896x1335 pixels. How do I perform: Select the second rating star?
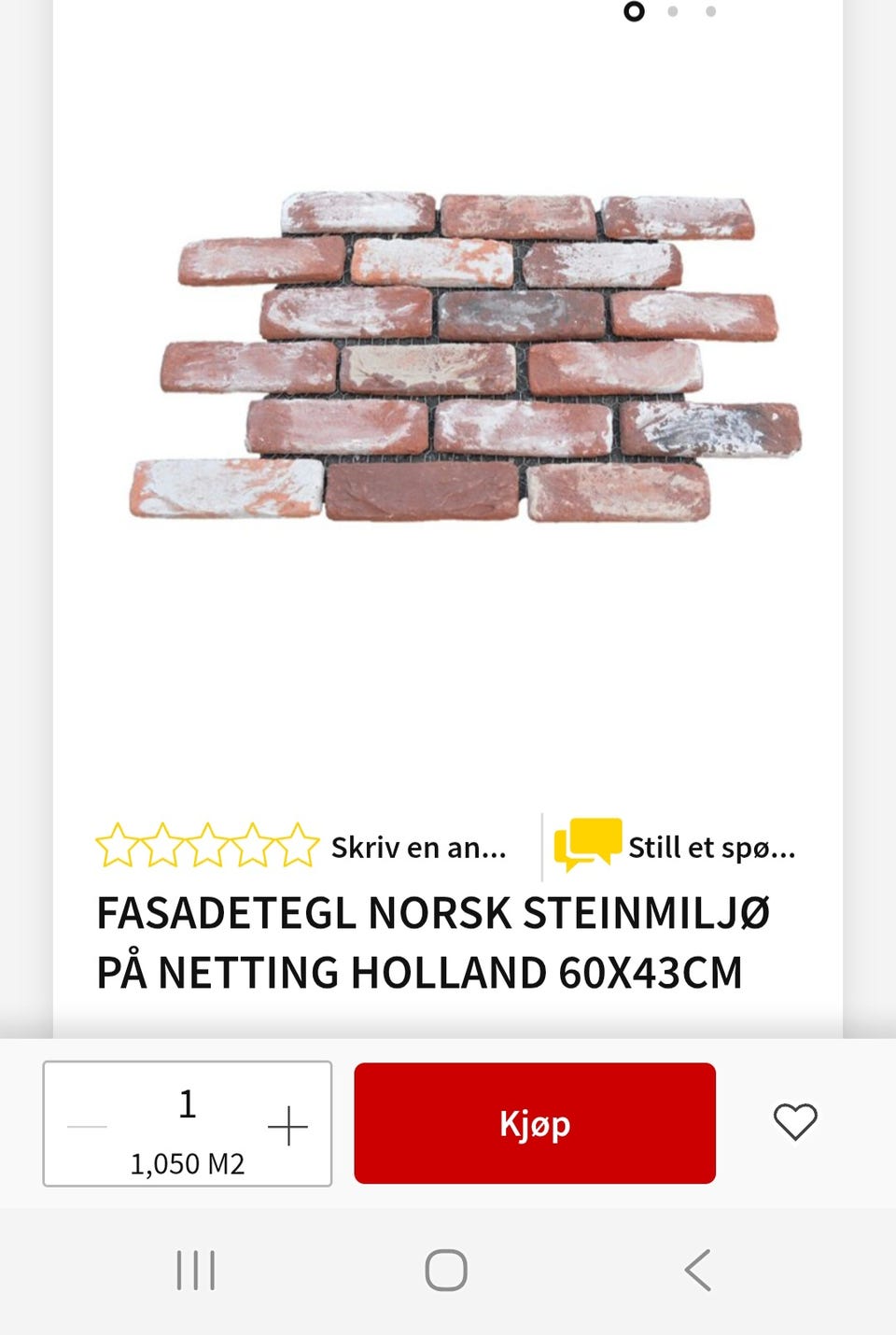(x=161, y=845)
